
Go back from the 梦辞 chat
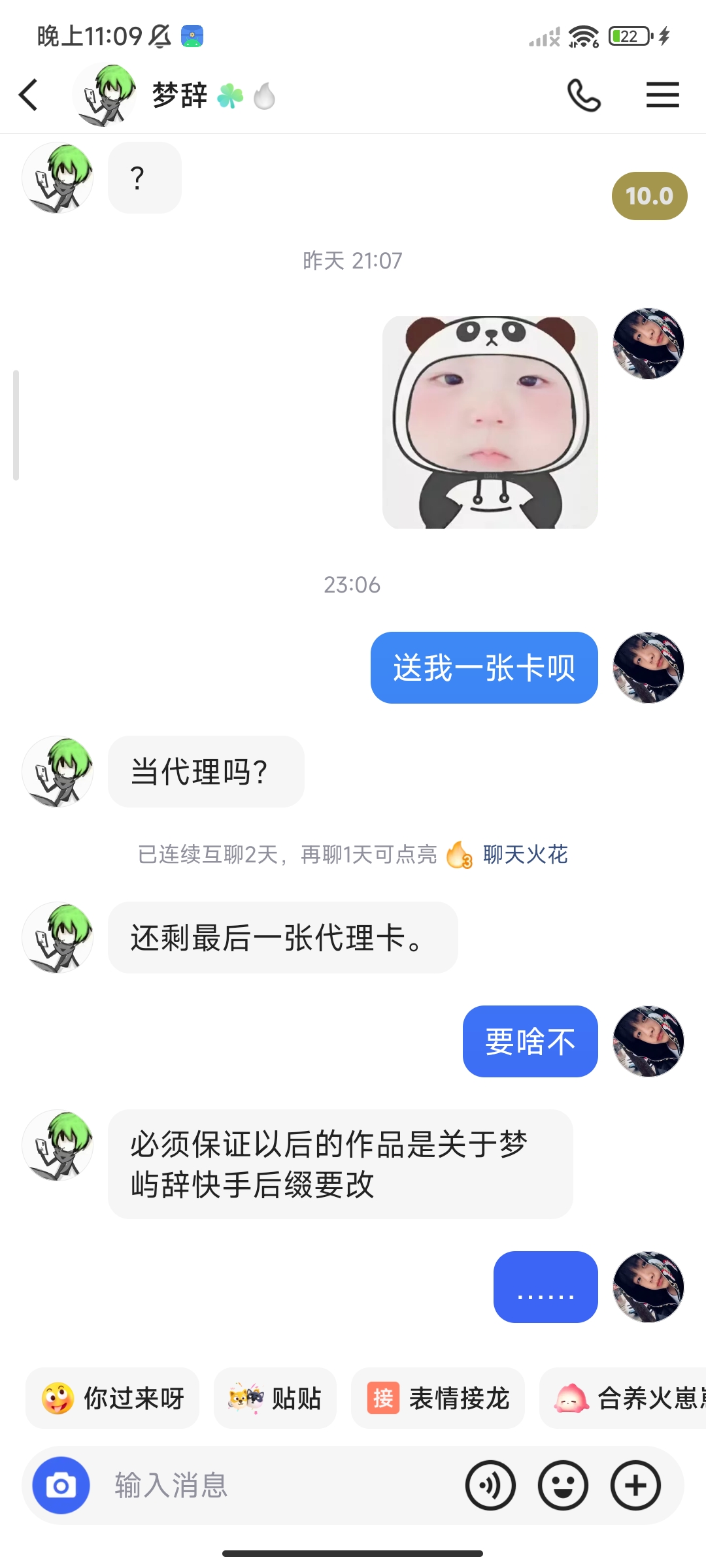click(28, 95)
